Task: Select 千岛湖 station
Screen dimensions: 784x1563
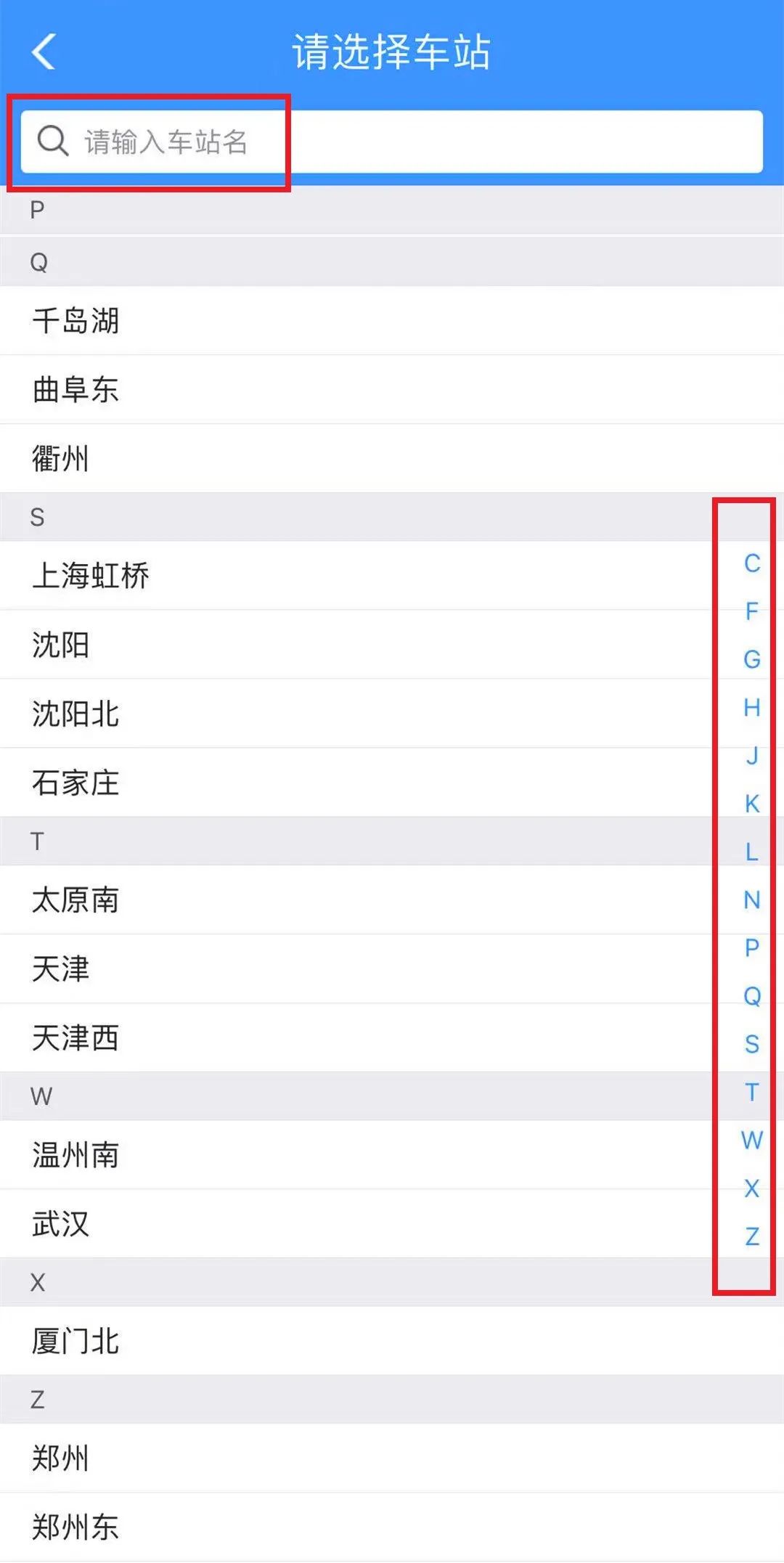Action: 75,321
